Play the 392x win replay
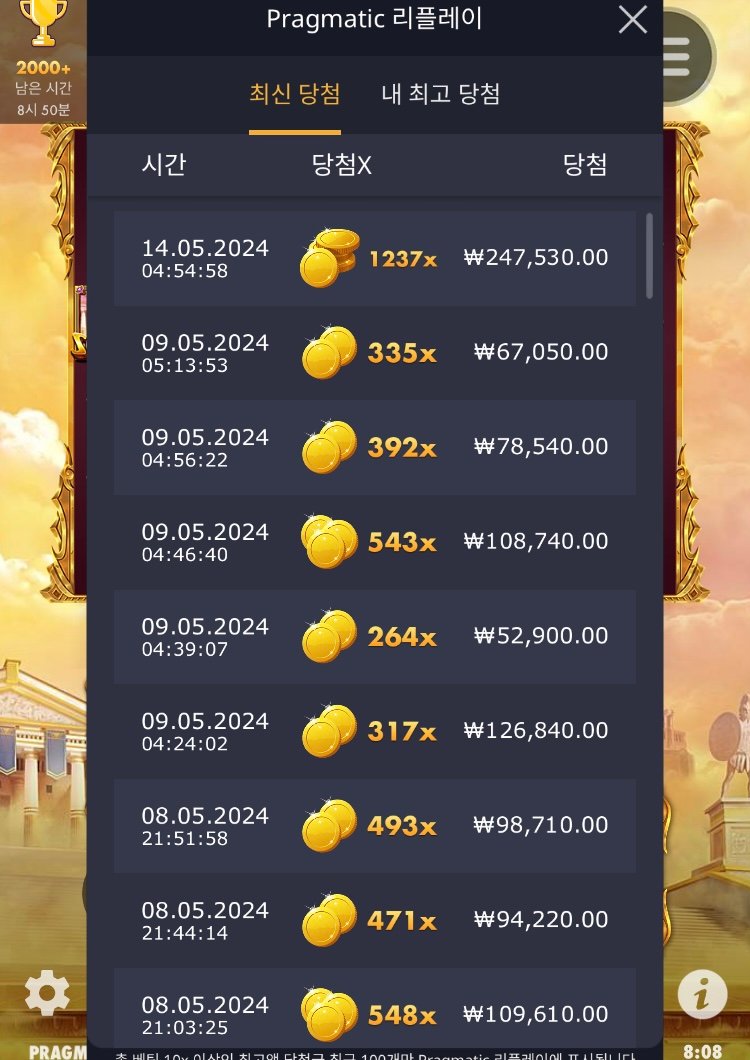This screenshot has width=750, height=1060. click(x=375, y=447)
